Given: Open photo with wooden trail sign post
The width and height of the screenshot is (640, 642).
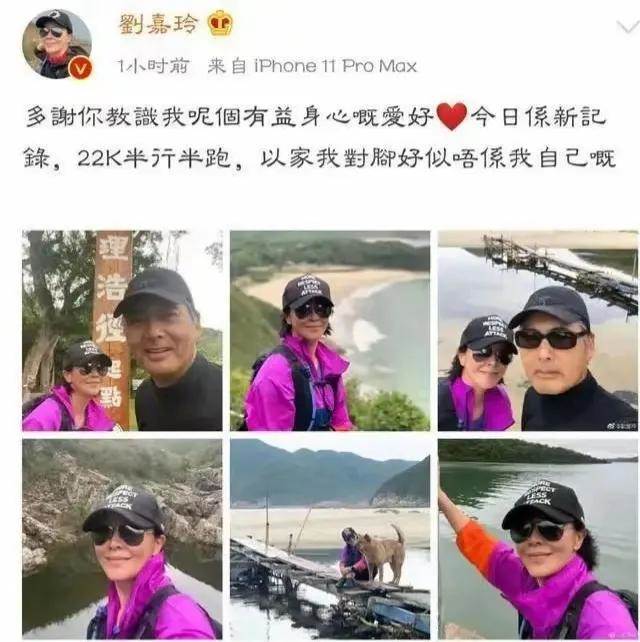Looking at the screenshot, I should click(x=122, y=331).
